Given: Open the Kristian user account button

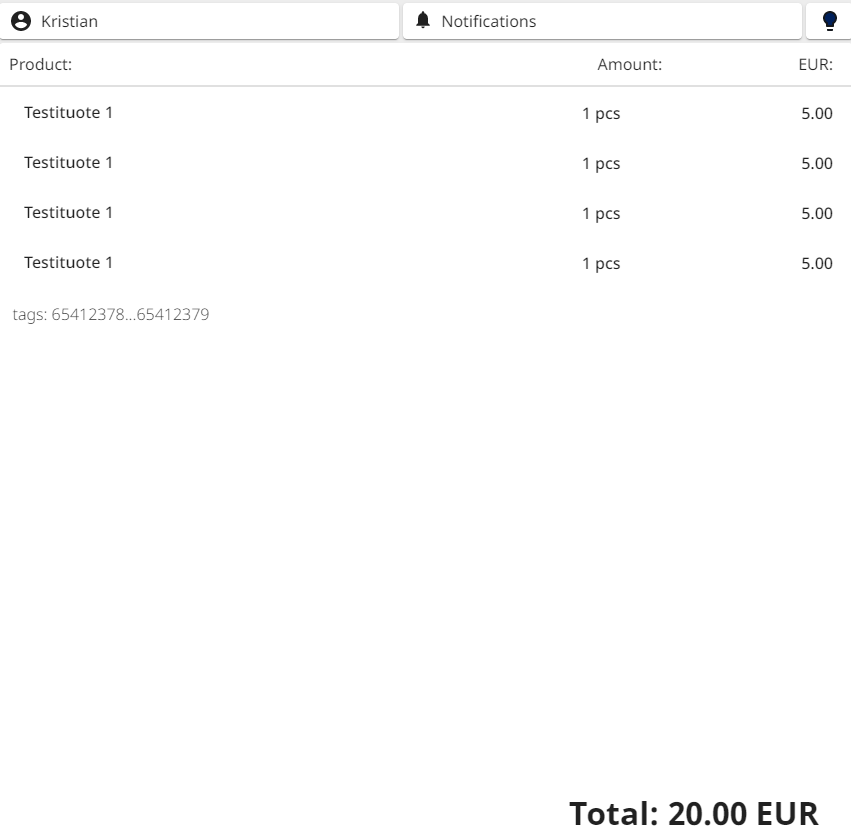Looking at the screenshot, I should click(x=199, y=21).
